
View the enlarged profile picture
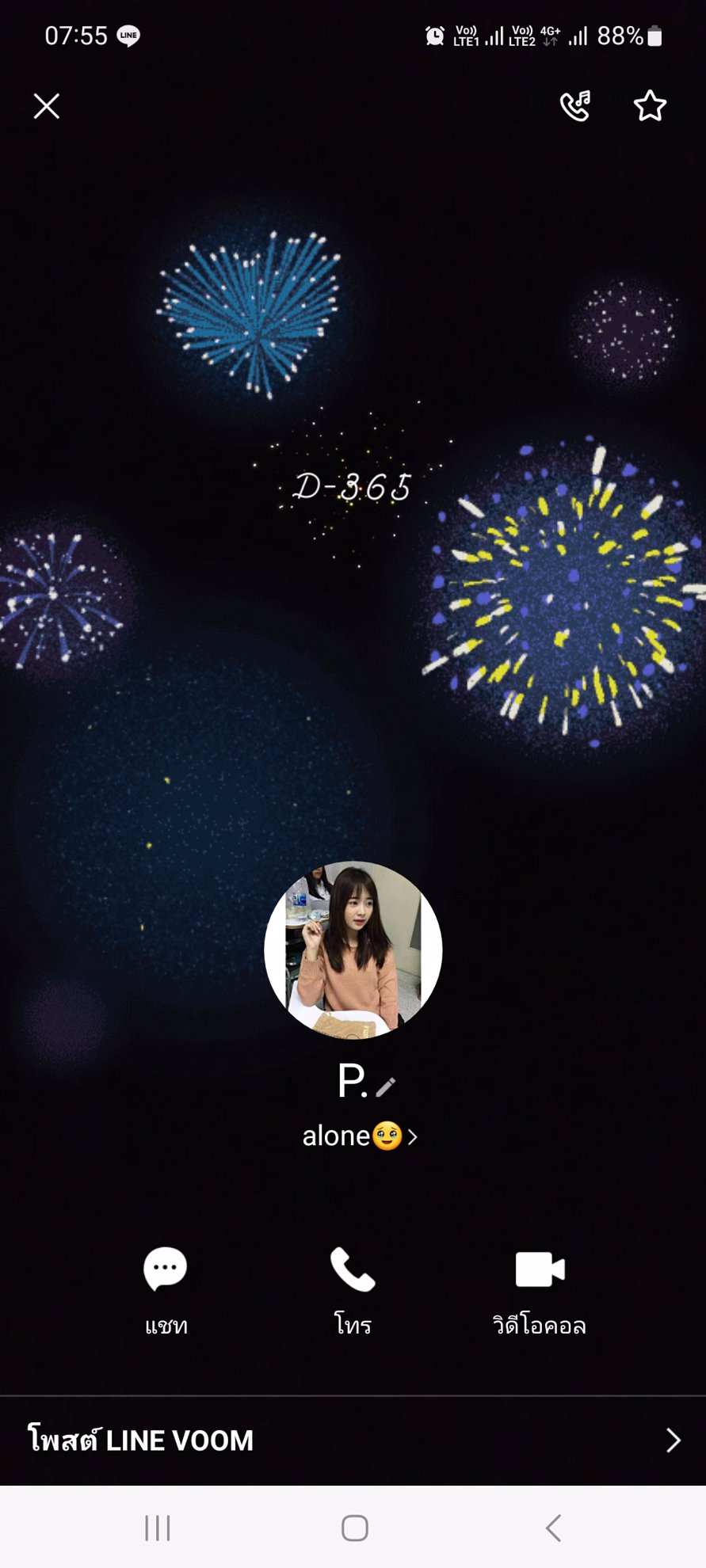pyautogui.click(x=353, y=950)
